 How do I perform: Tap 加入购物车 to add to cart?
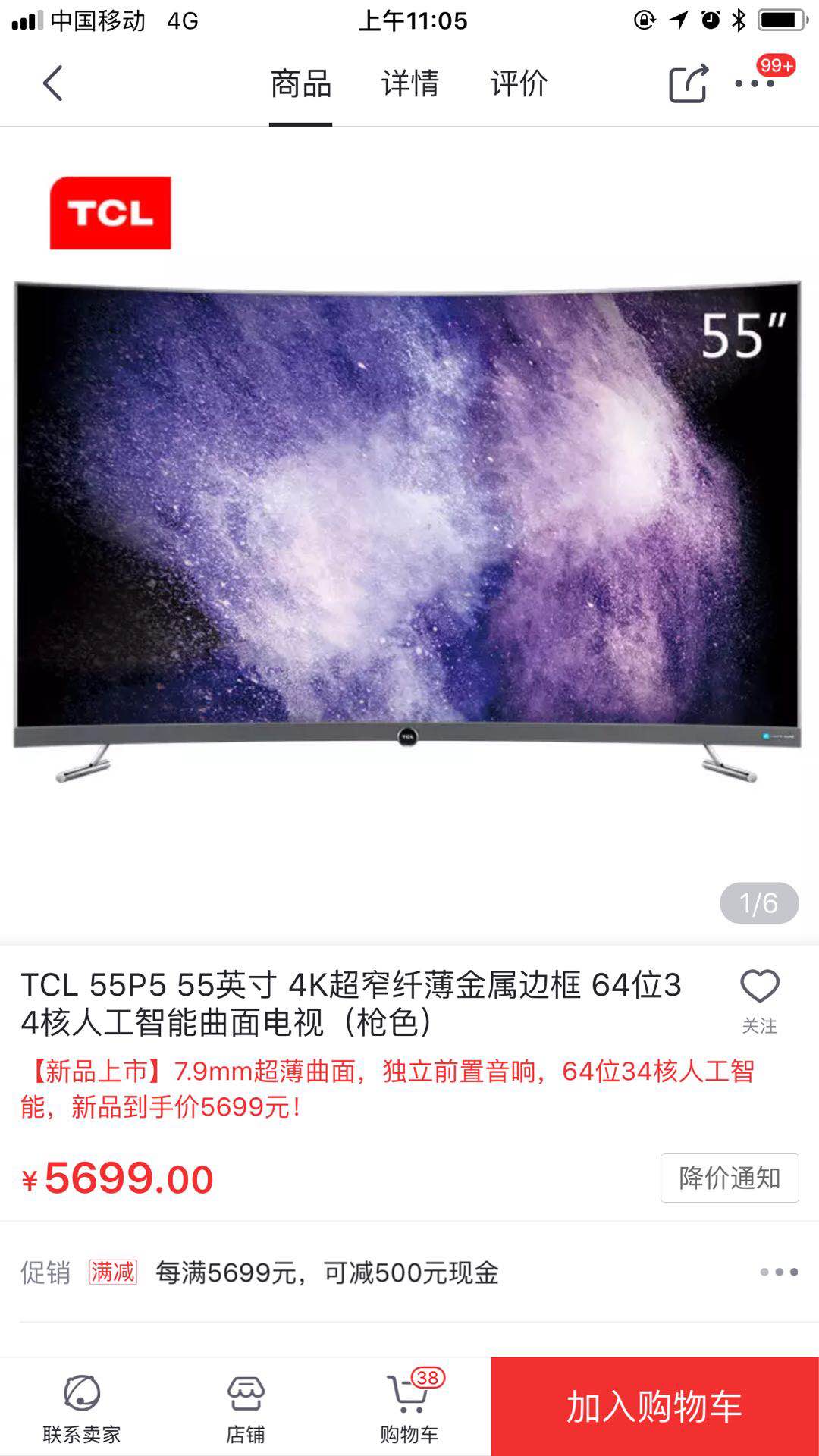[655, 1407]
